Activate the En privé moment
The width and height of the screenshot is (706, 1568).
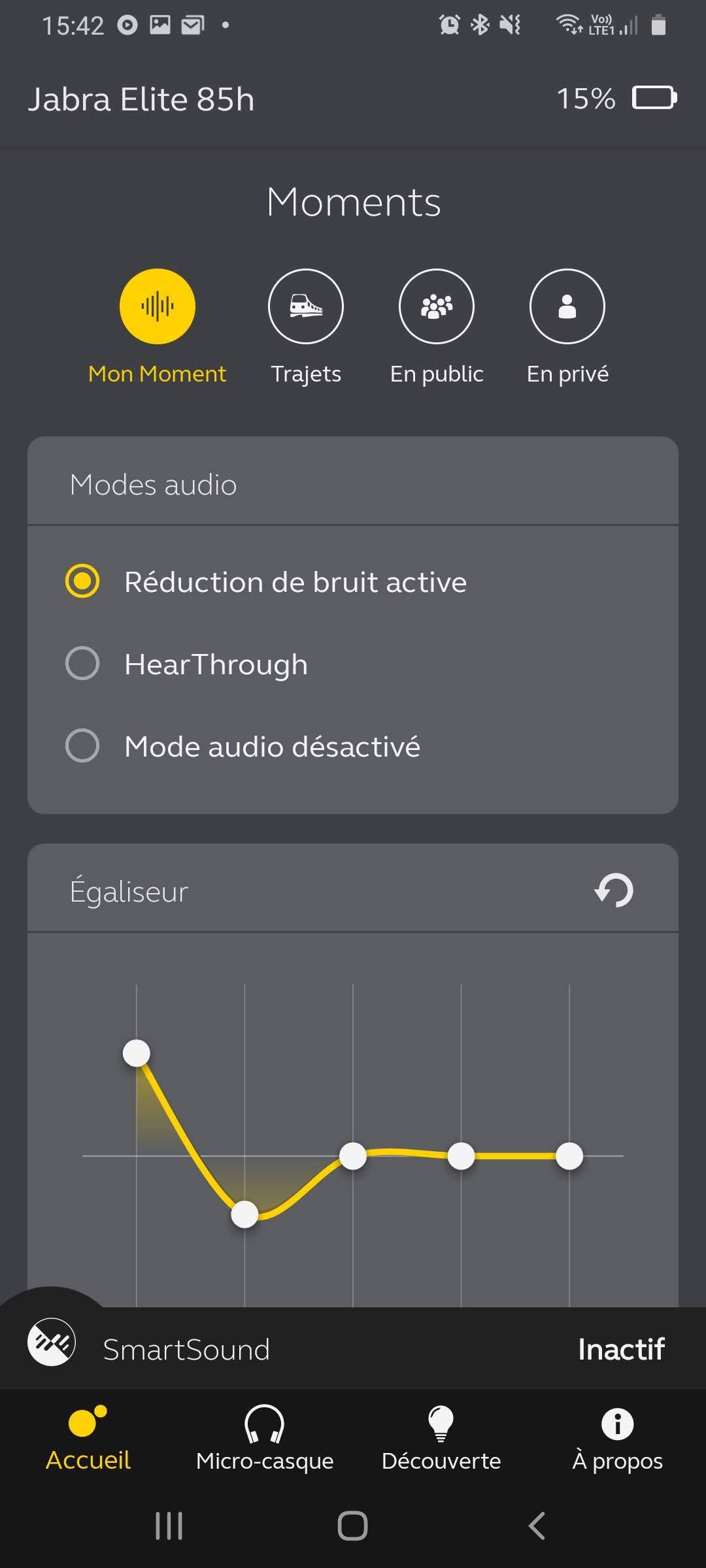[x=567, y=306]
